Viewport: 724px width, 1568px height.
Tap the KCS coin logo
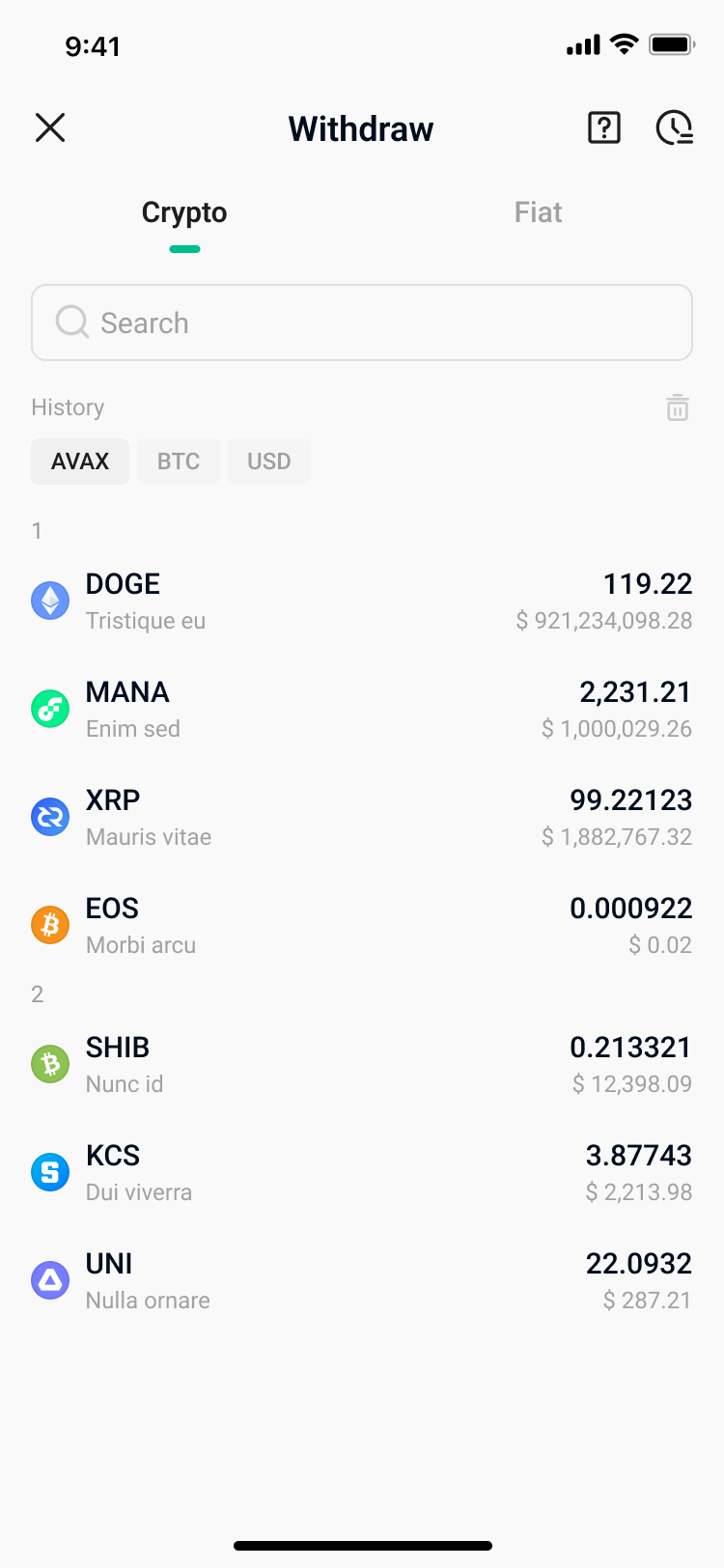point(50,1171)
